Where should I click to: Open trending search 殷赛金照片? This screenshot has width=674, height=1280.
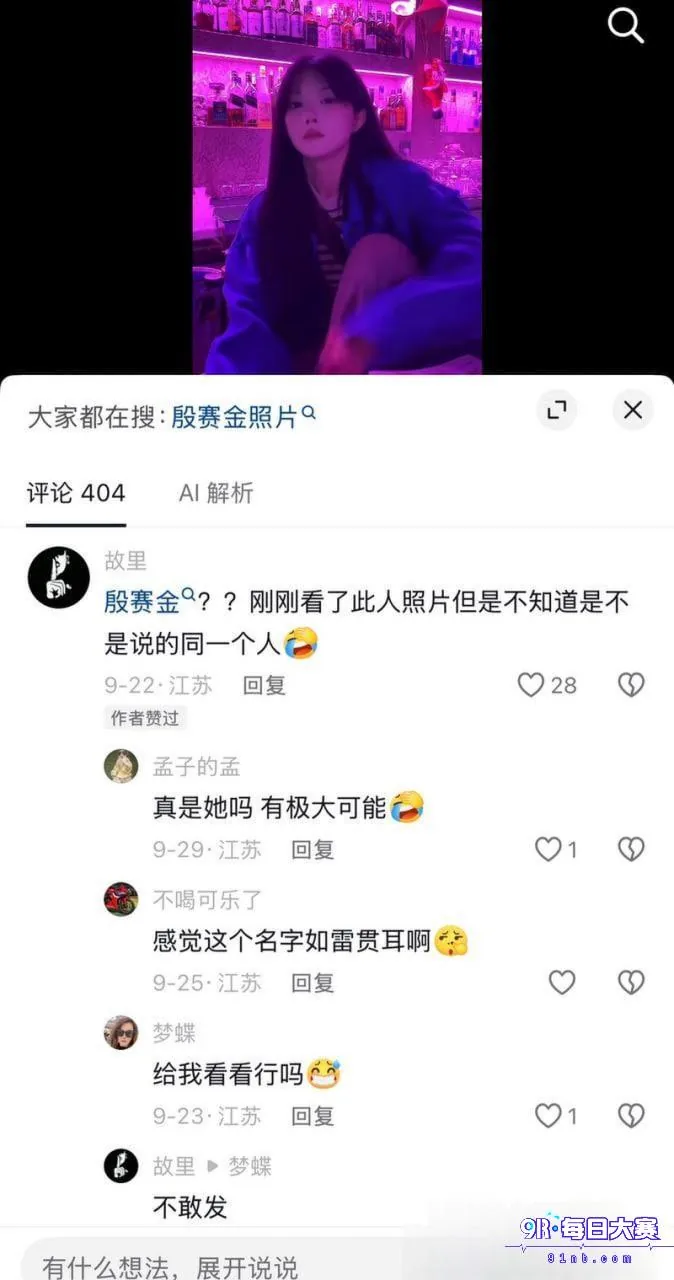pyautogui.click(x=244, y=416)
